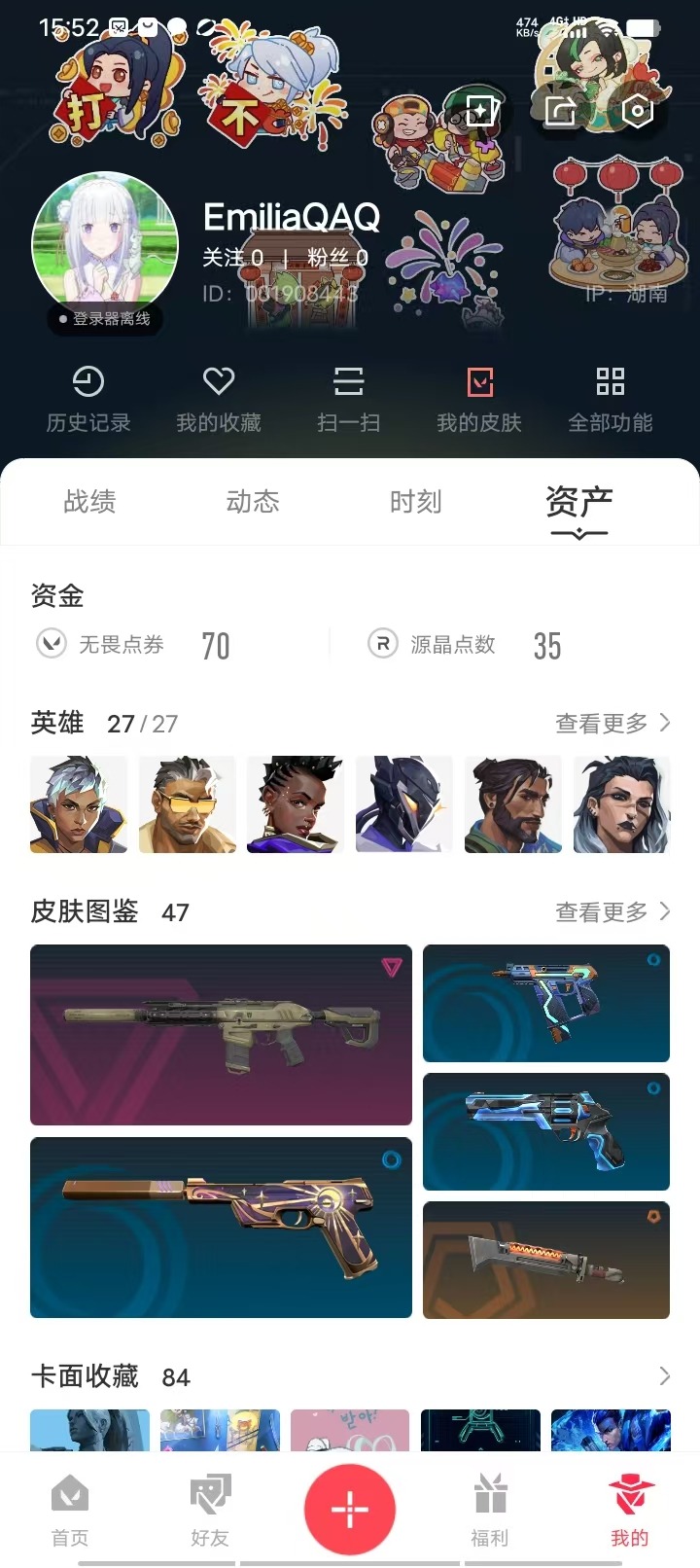Expand the 卡面收藏 chevron

[x=664, y=1375]
